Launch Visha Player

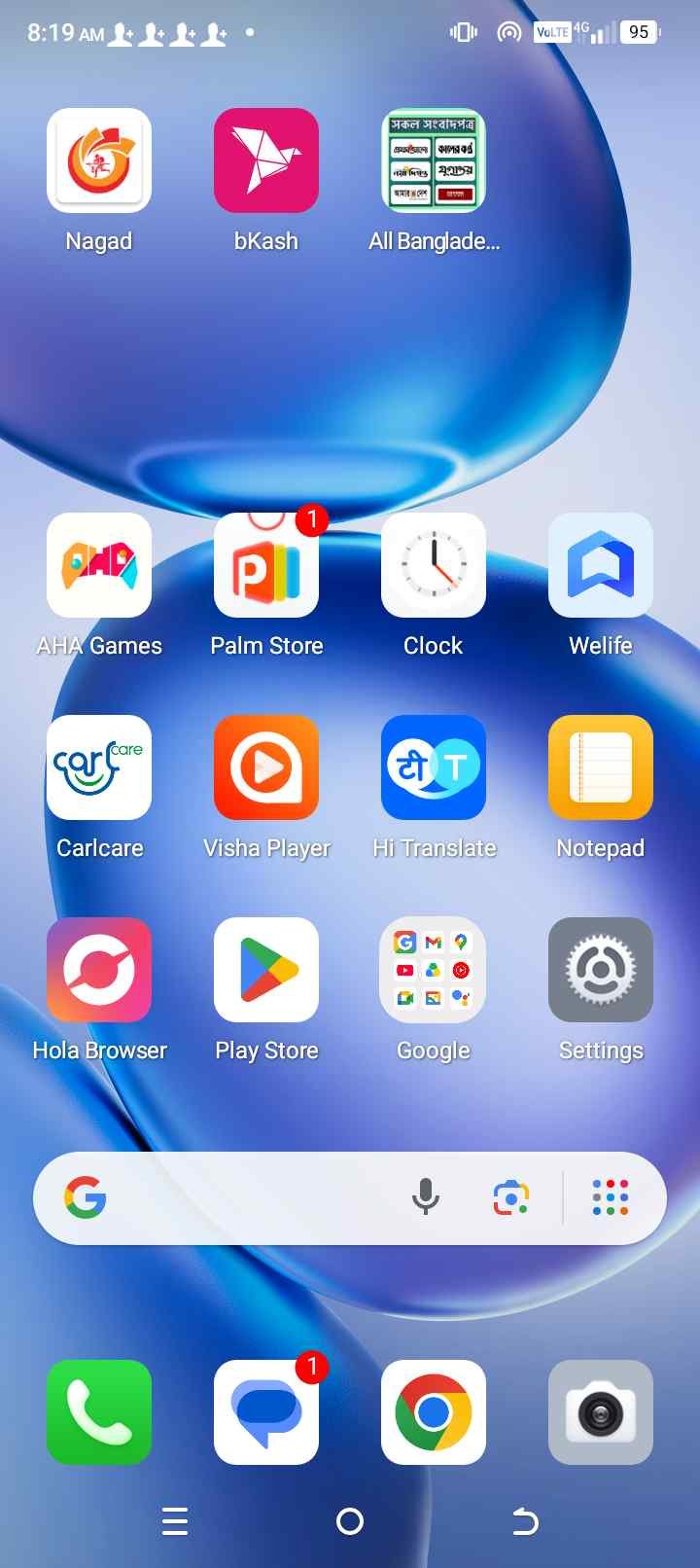pyautogui.click(x=266, y=767)
